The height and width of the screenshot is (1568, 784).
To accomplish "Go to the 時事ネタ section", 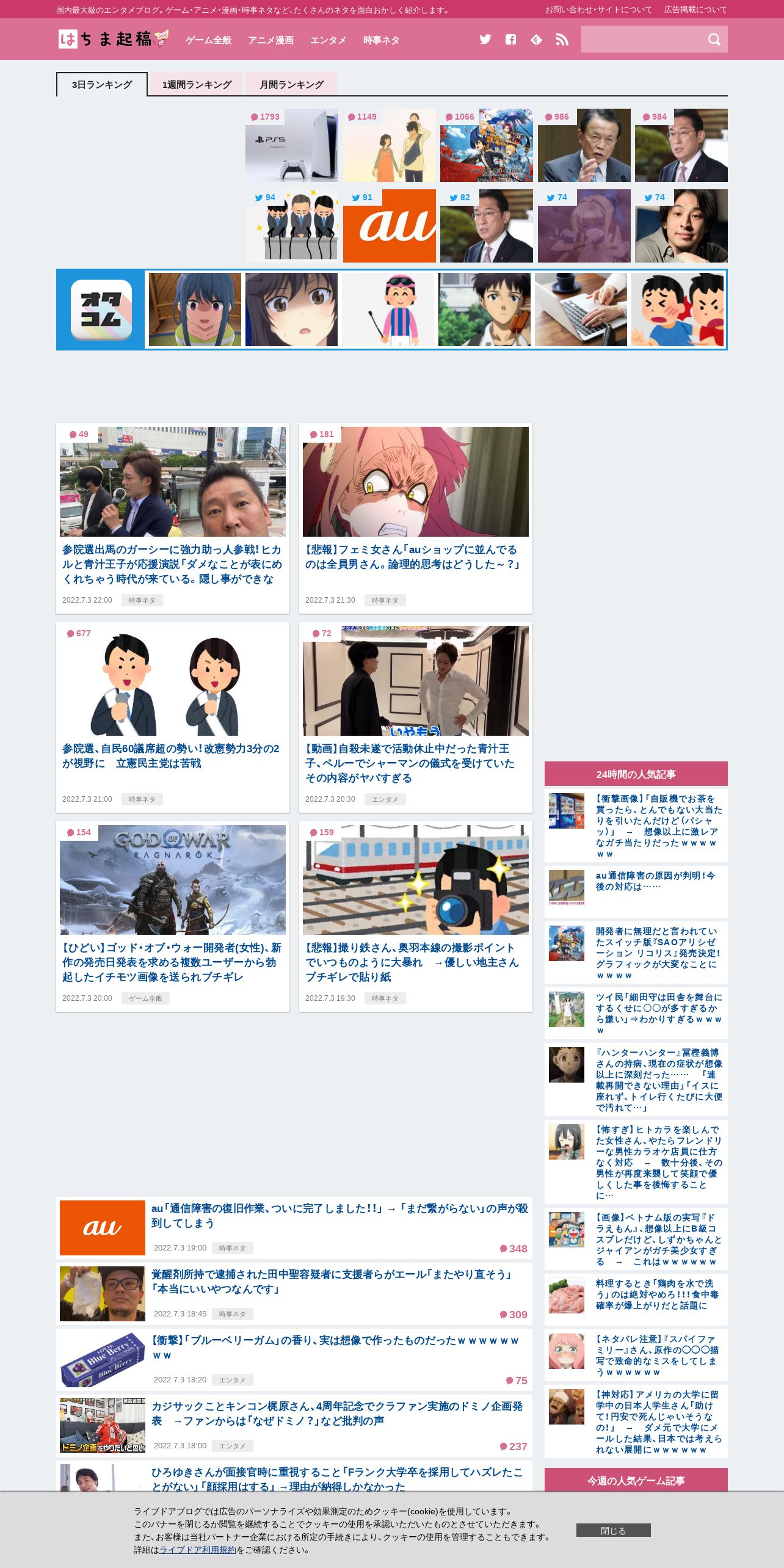I will 381,40.
